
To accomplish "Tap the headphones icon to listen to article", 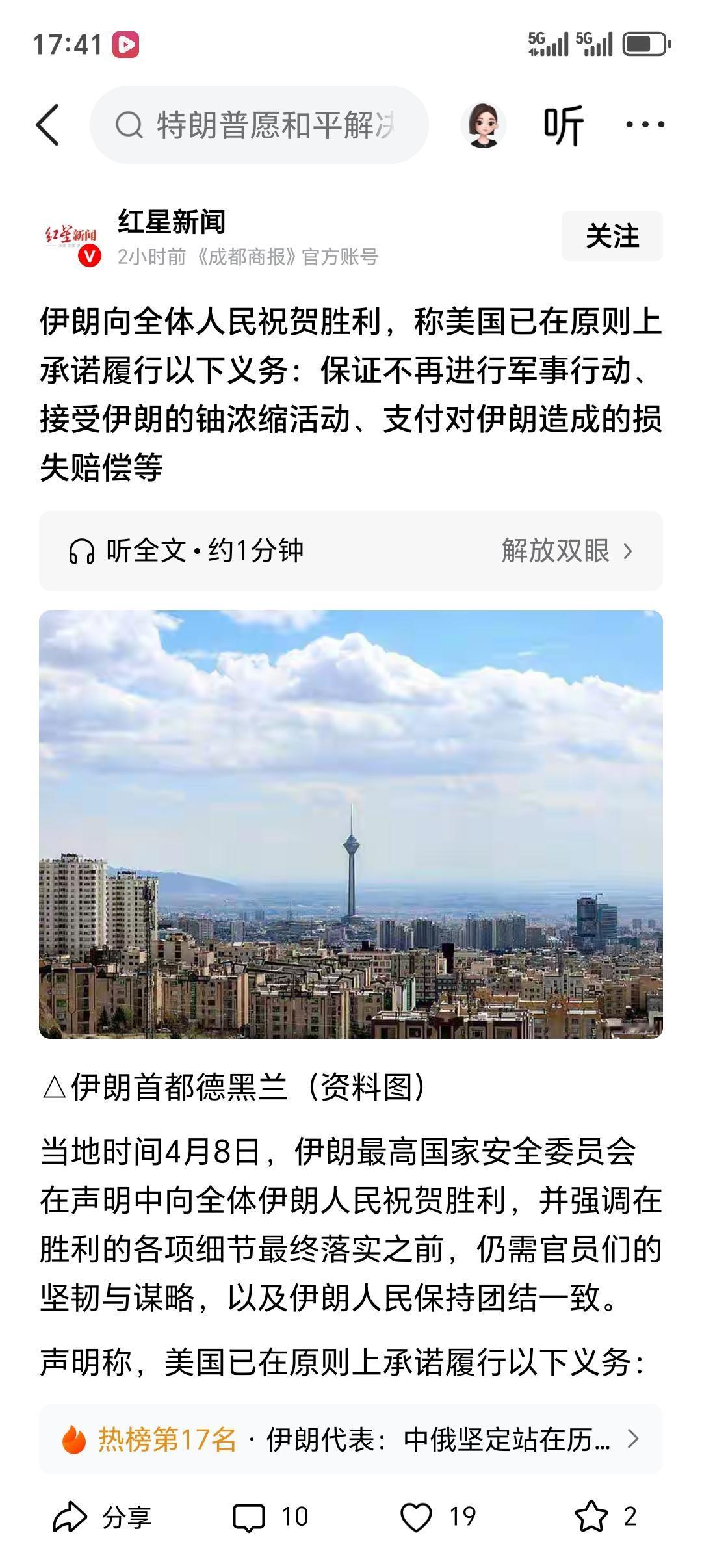I will 80,549.
